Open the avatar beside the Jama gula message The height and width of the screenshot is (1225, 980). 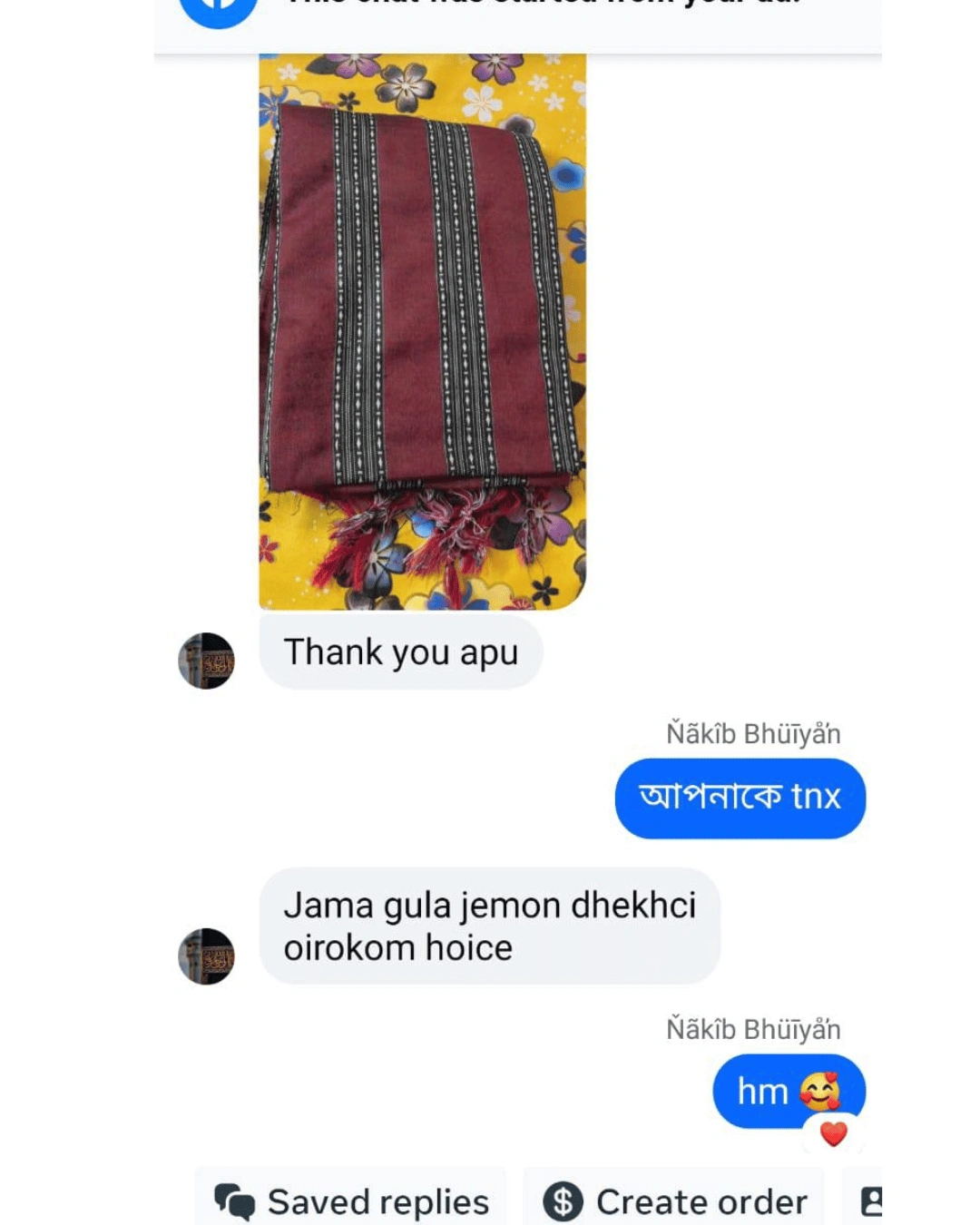(x=206, y=956)
